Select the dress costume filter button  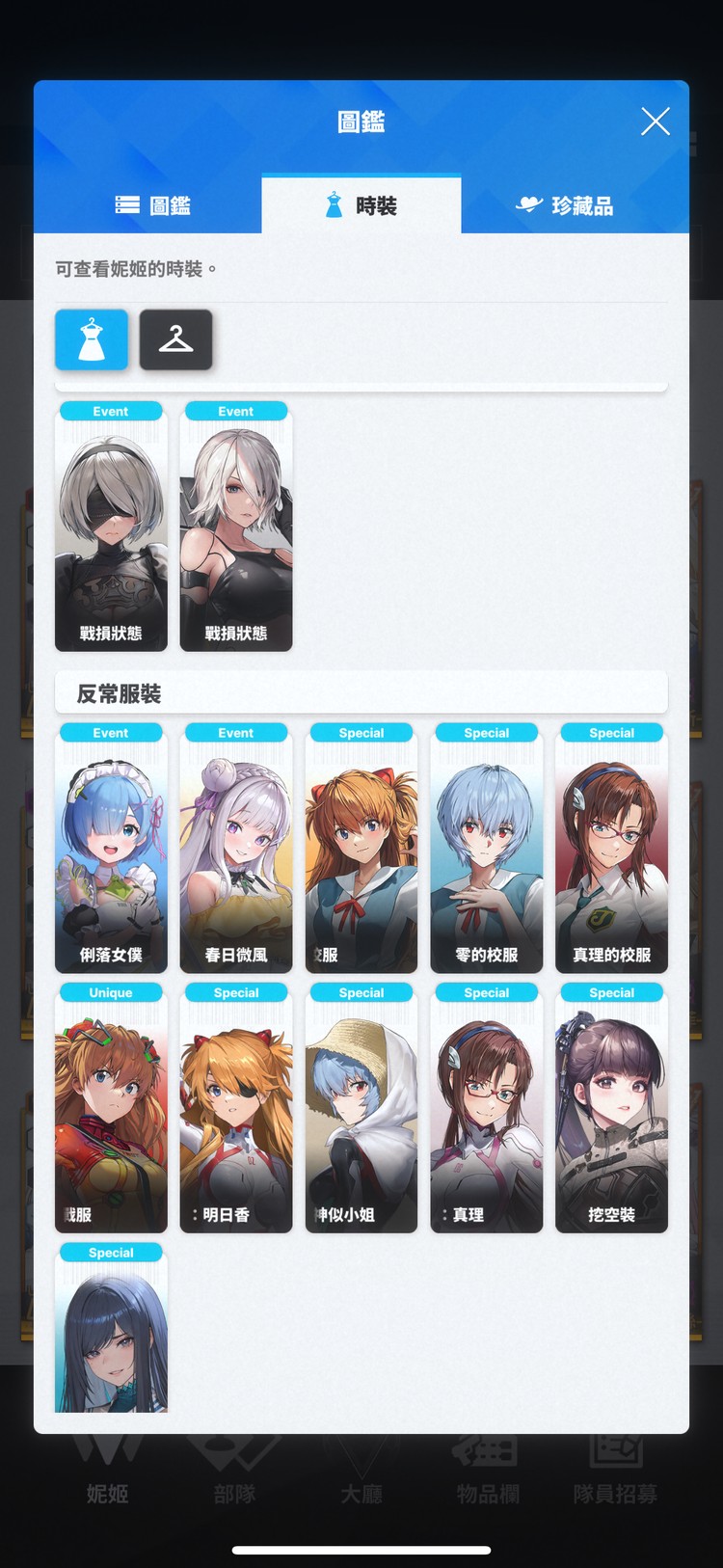pos(92,339)
